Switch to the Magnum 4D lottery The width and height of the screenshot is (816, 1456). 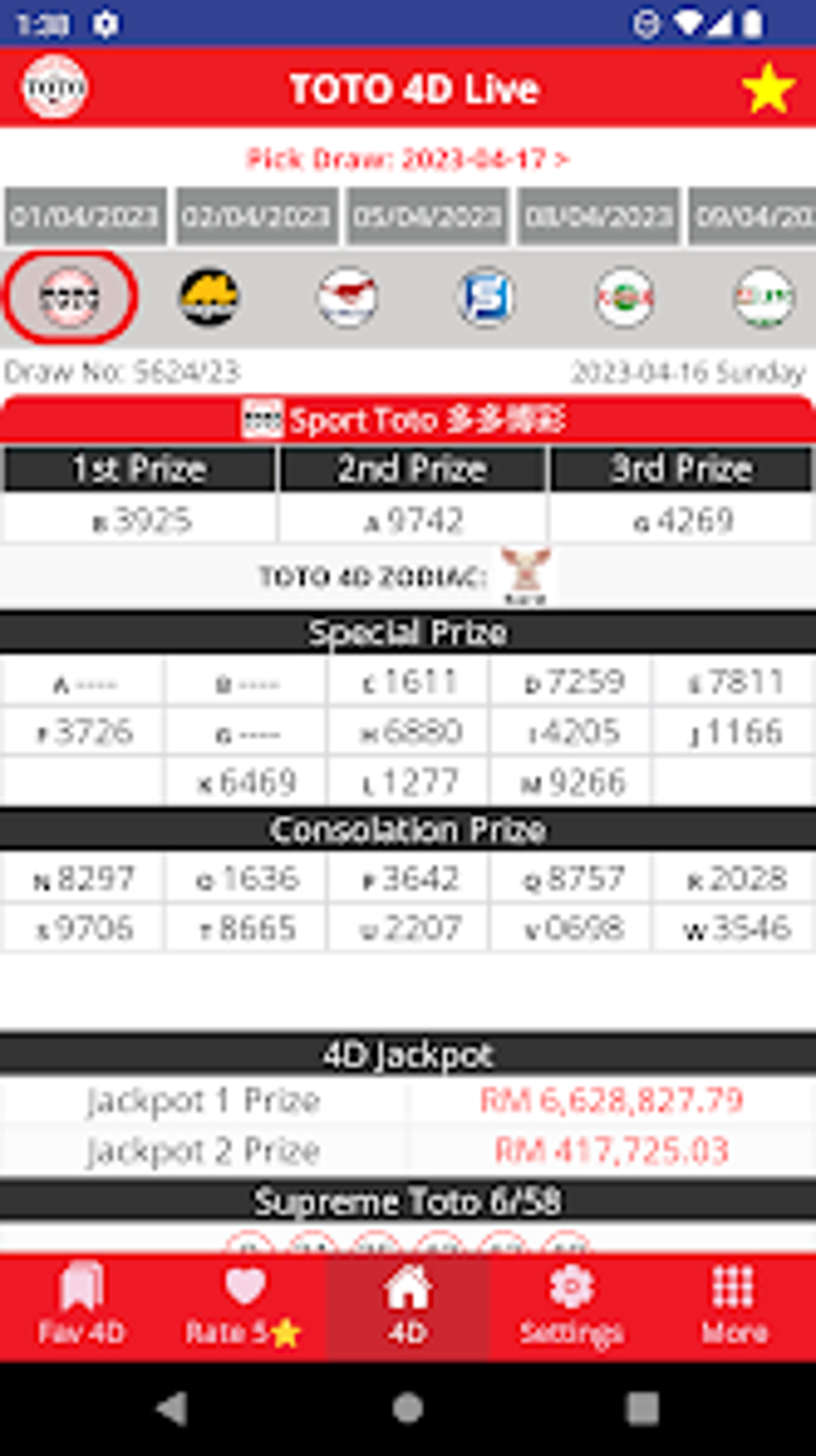[208, 297]
